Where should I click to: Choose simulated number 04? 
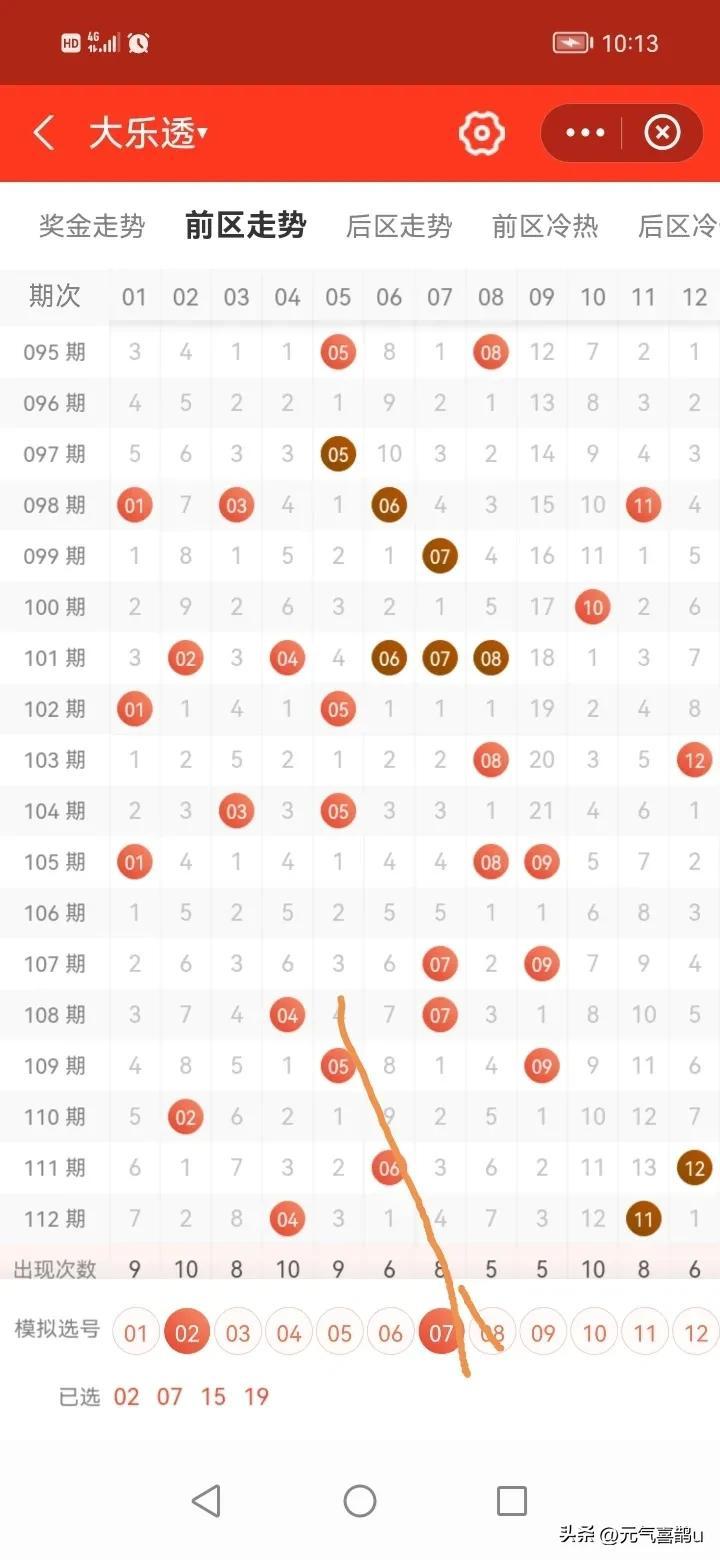289,1333
